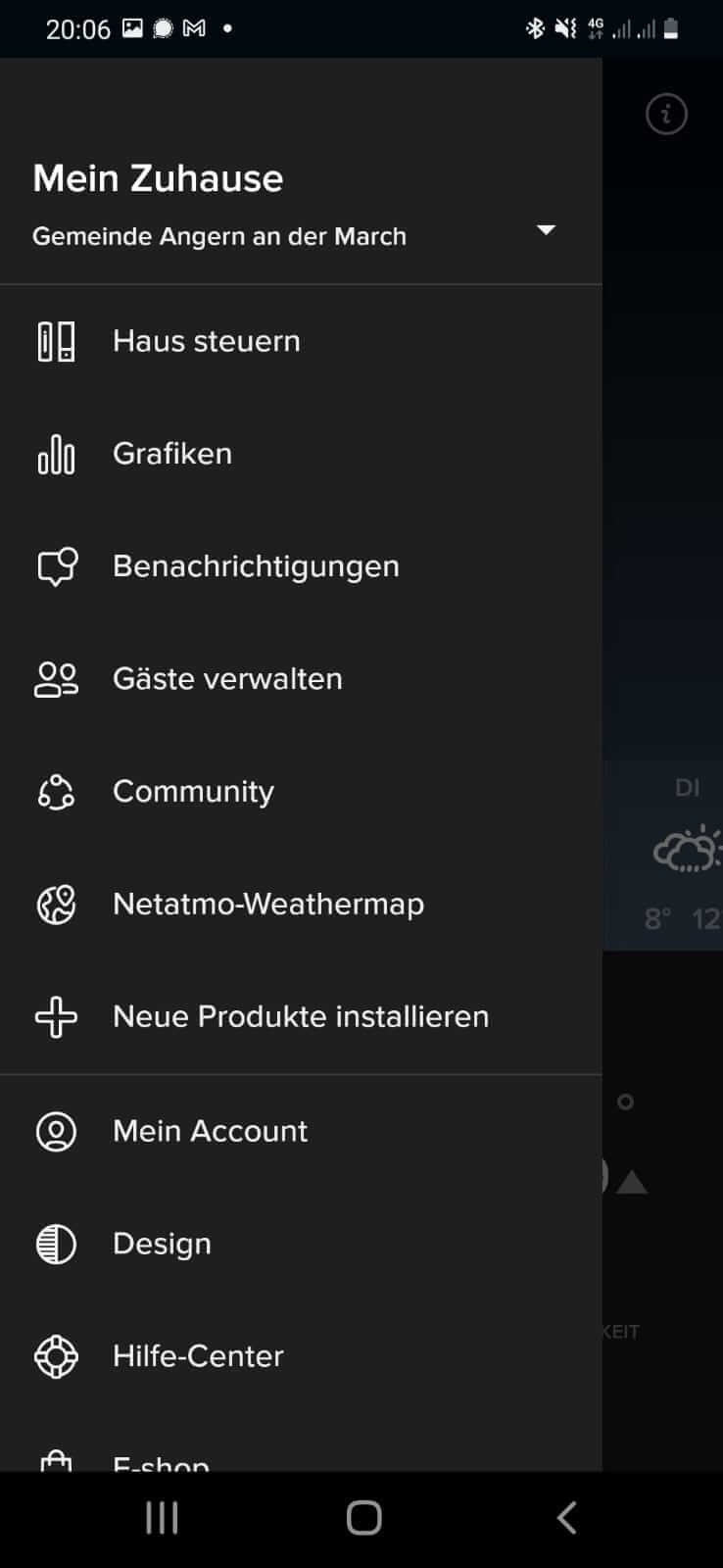
Task: Go to Grafiken
Action: pos(172,454)
